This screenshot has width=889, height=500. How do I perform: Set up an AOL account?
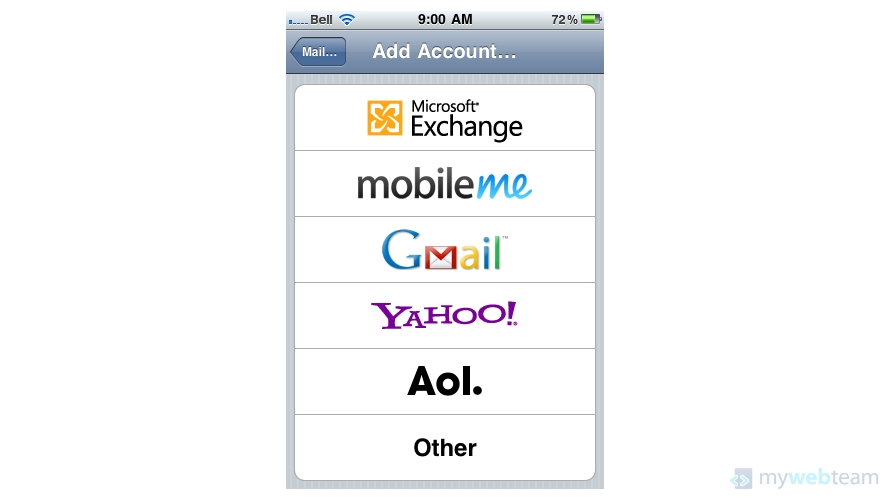pyautogui.click(x=445, y=382)
